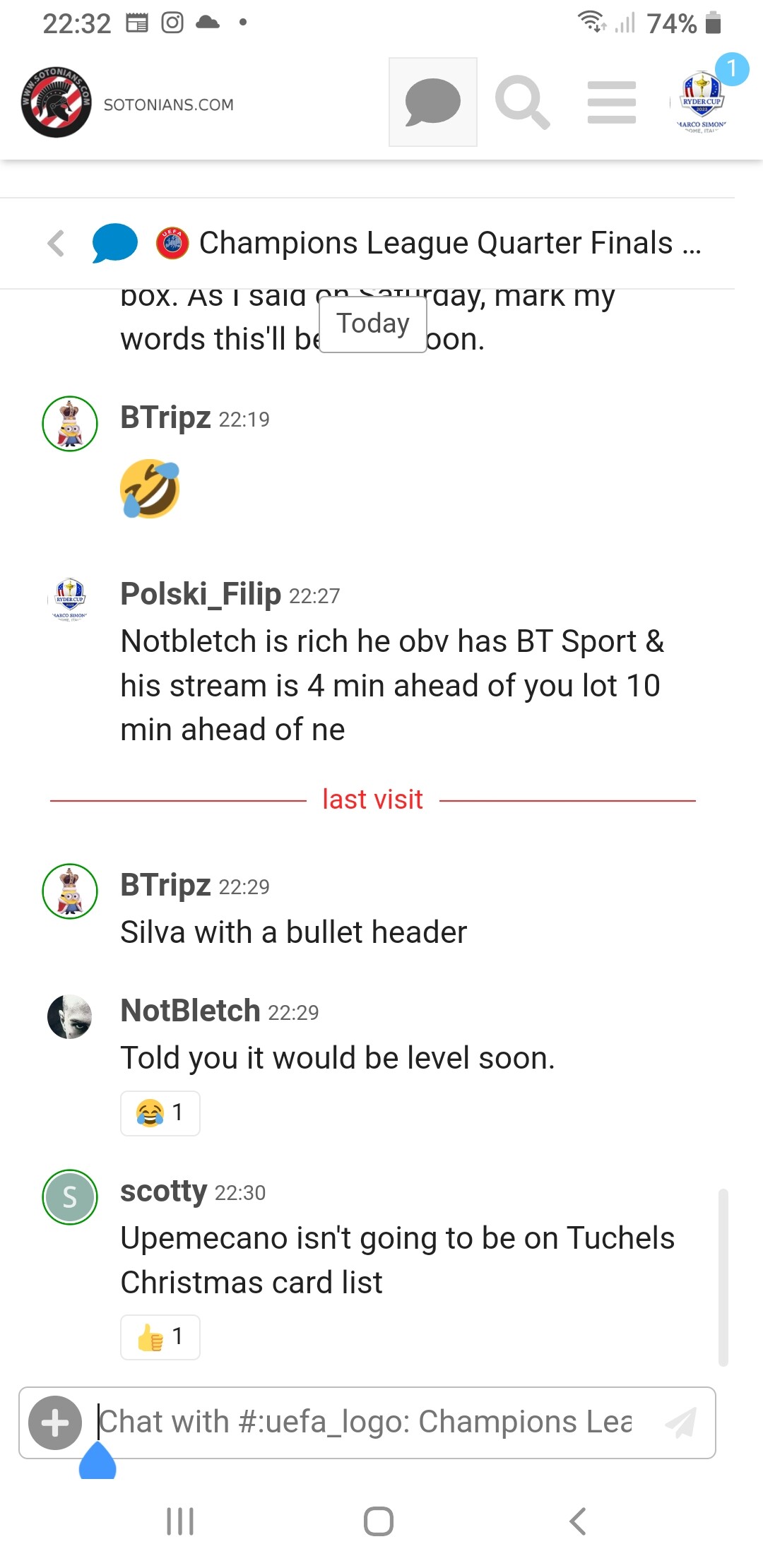Open the search magnifier

522,102
